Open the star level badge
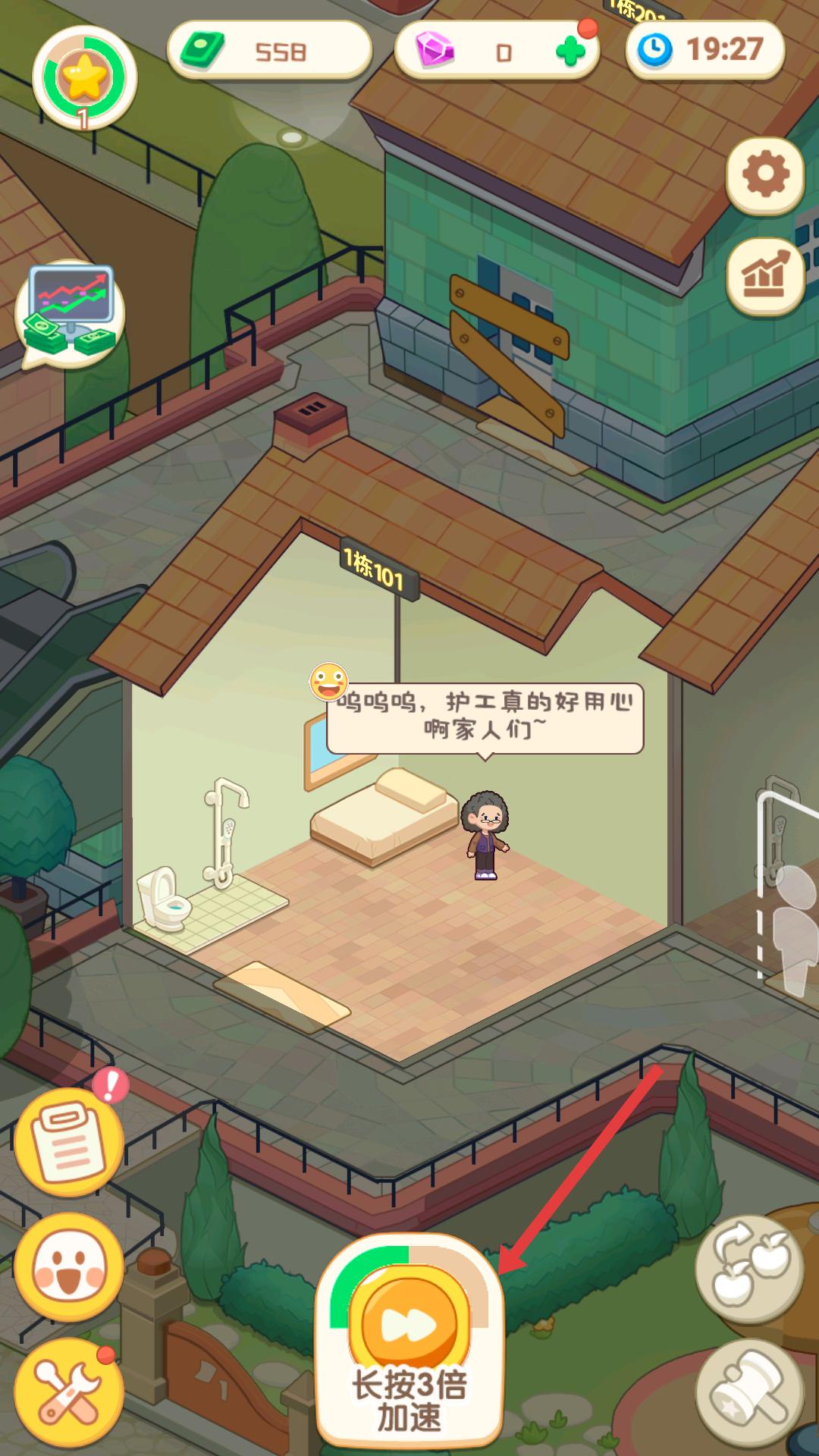 [84, 78]
